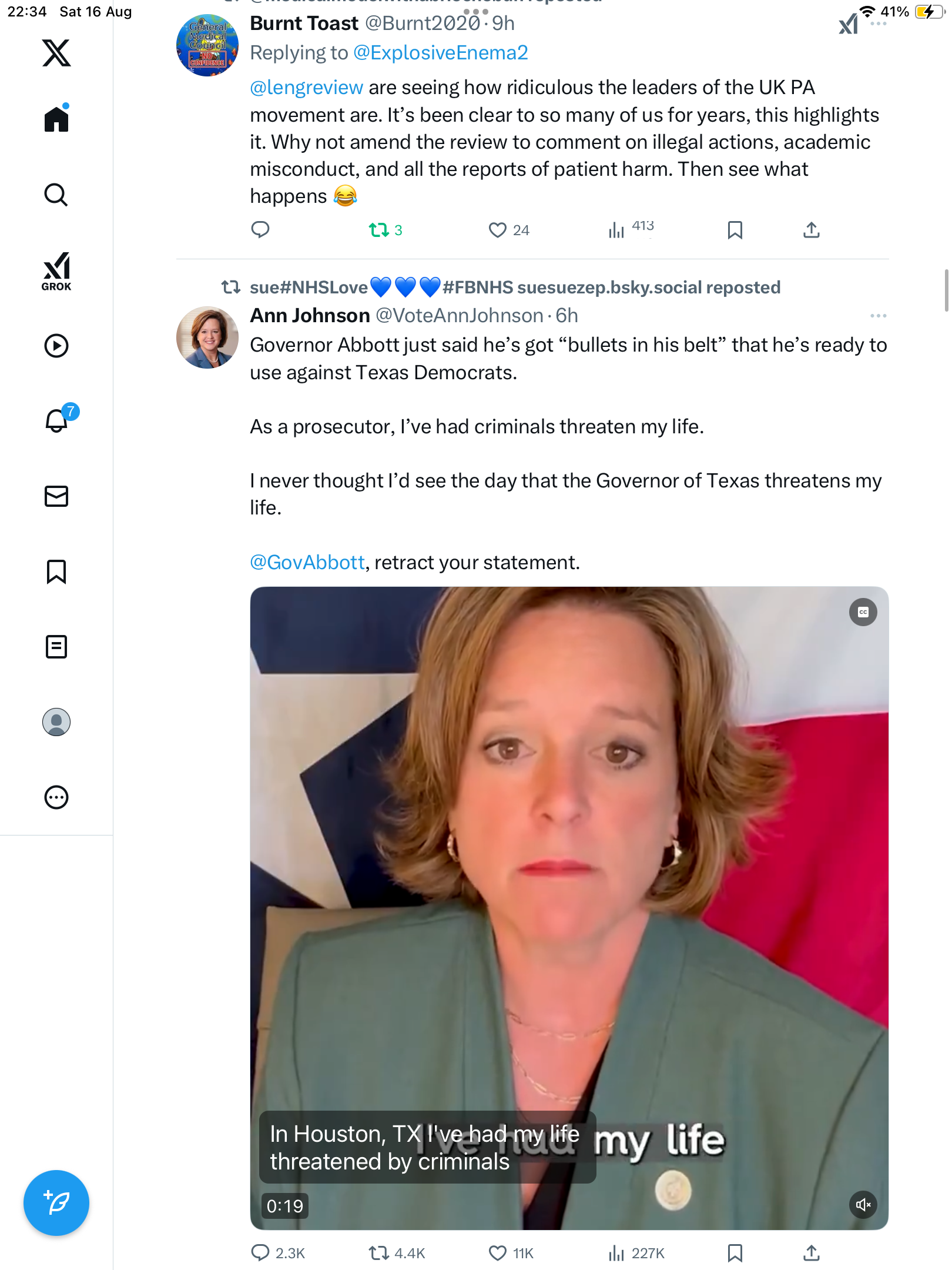Like Burnt Toast's reply
Screen dimensions: 952x1270
[x=497, y=230]
